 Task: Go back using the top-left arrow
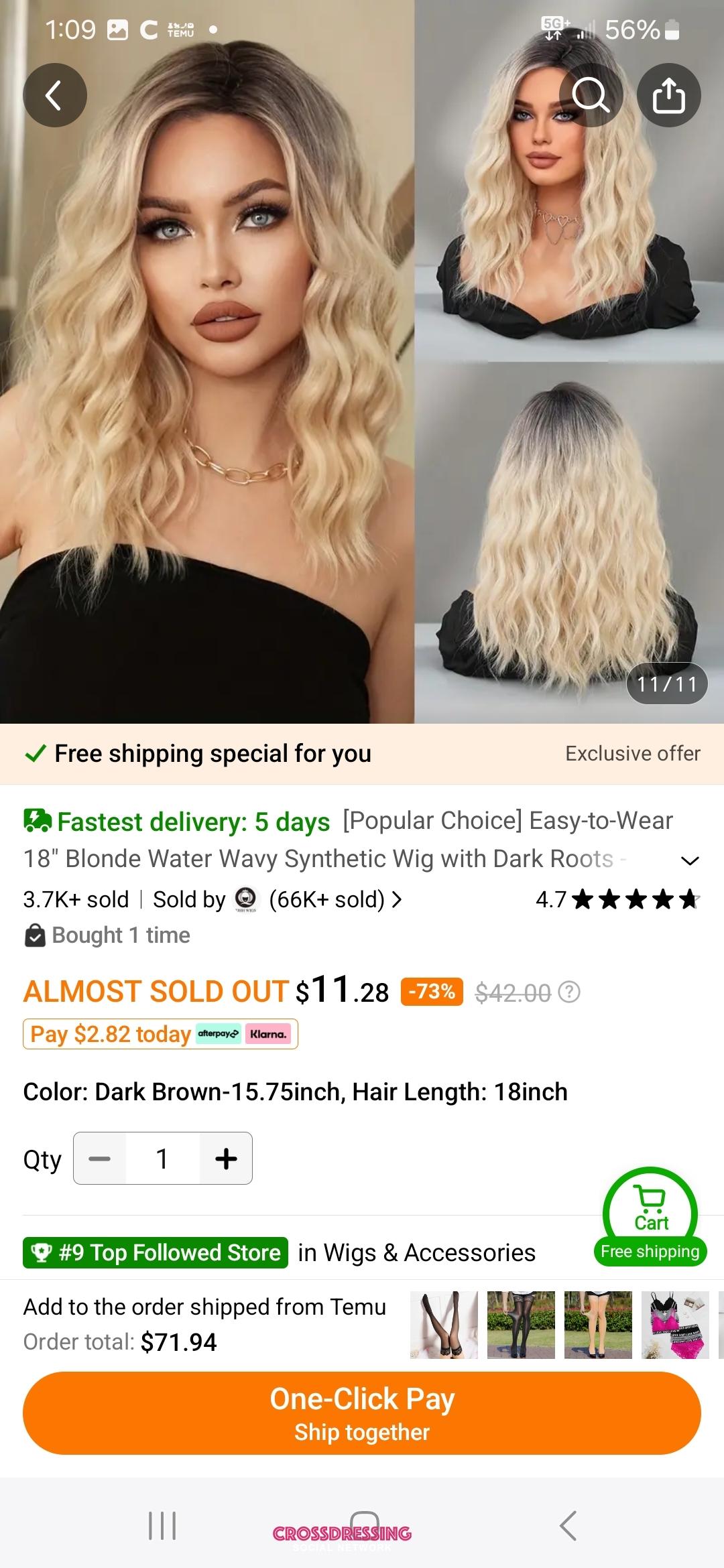(x=55, y=95)
